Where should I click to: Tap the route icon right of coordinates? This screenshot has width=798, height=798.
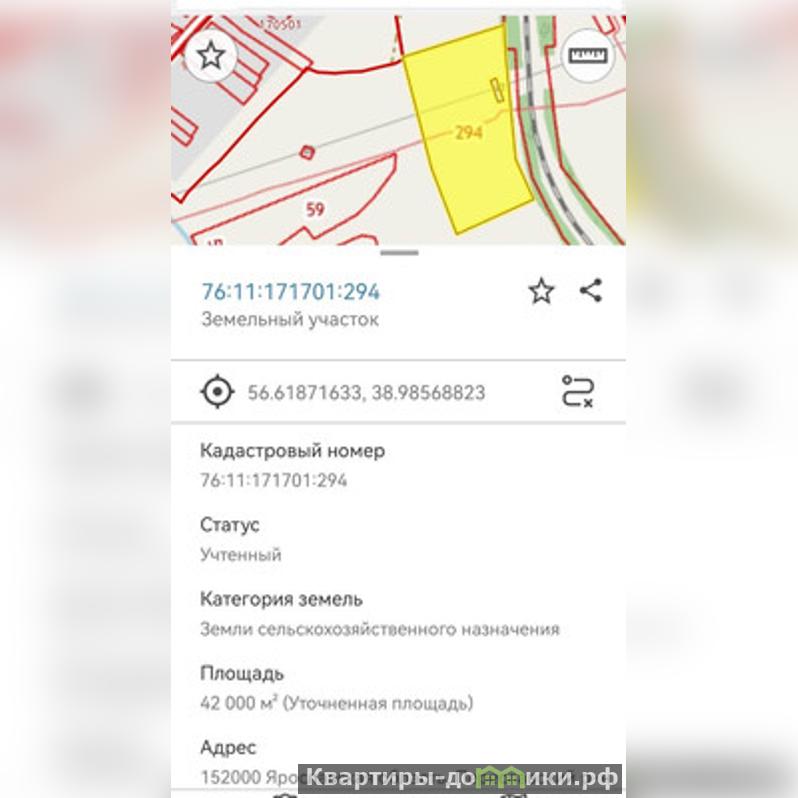(577, 391)
